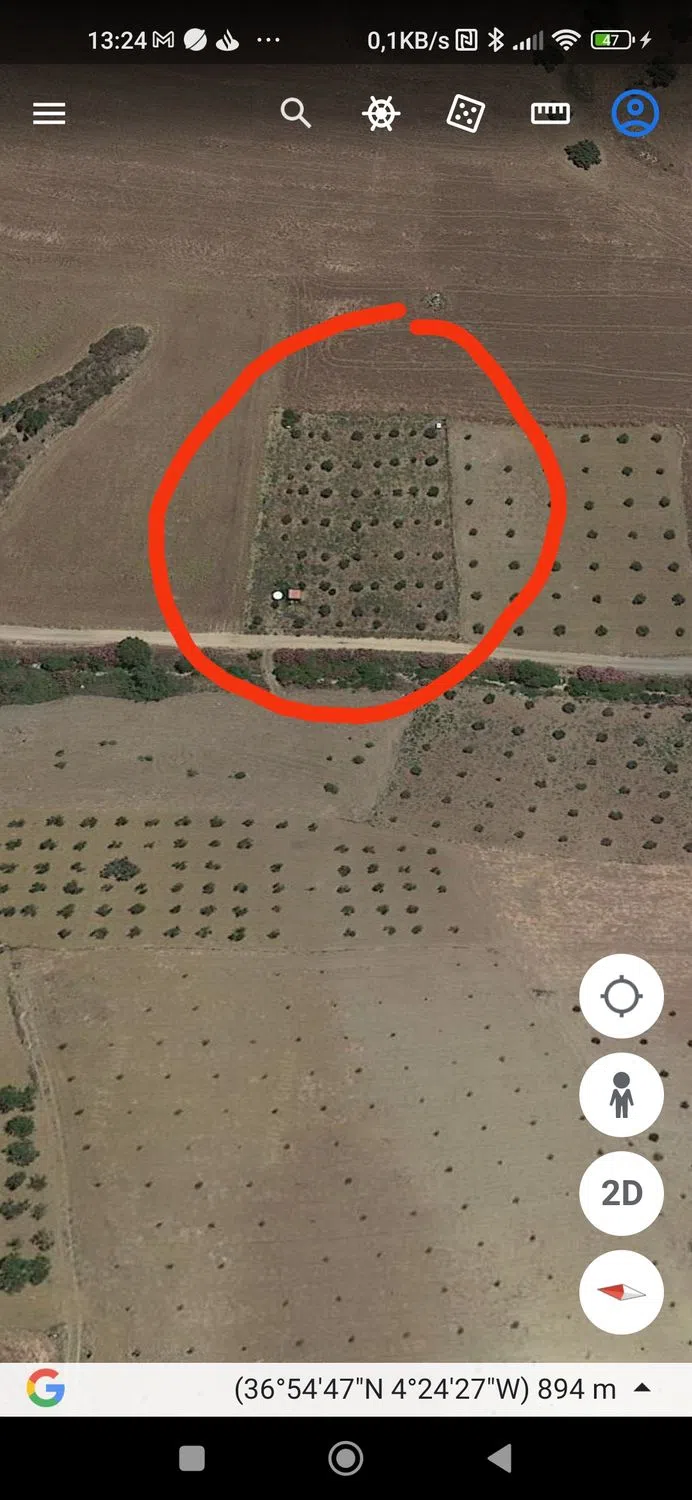Open the account profile
This screenshot has width=692, height=1500.
pos(635,114)
